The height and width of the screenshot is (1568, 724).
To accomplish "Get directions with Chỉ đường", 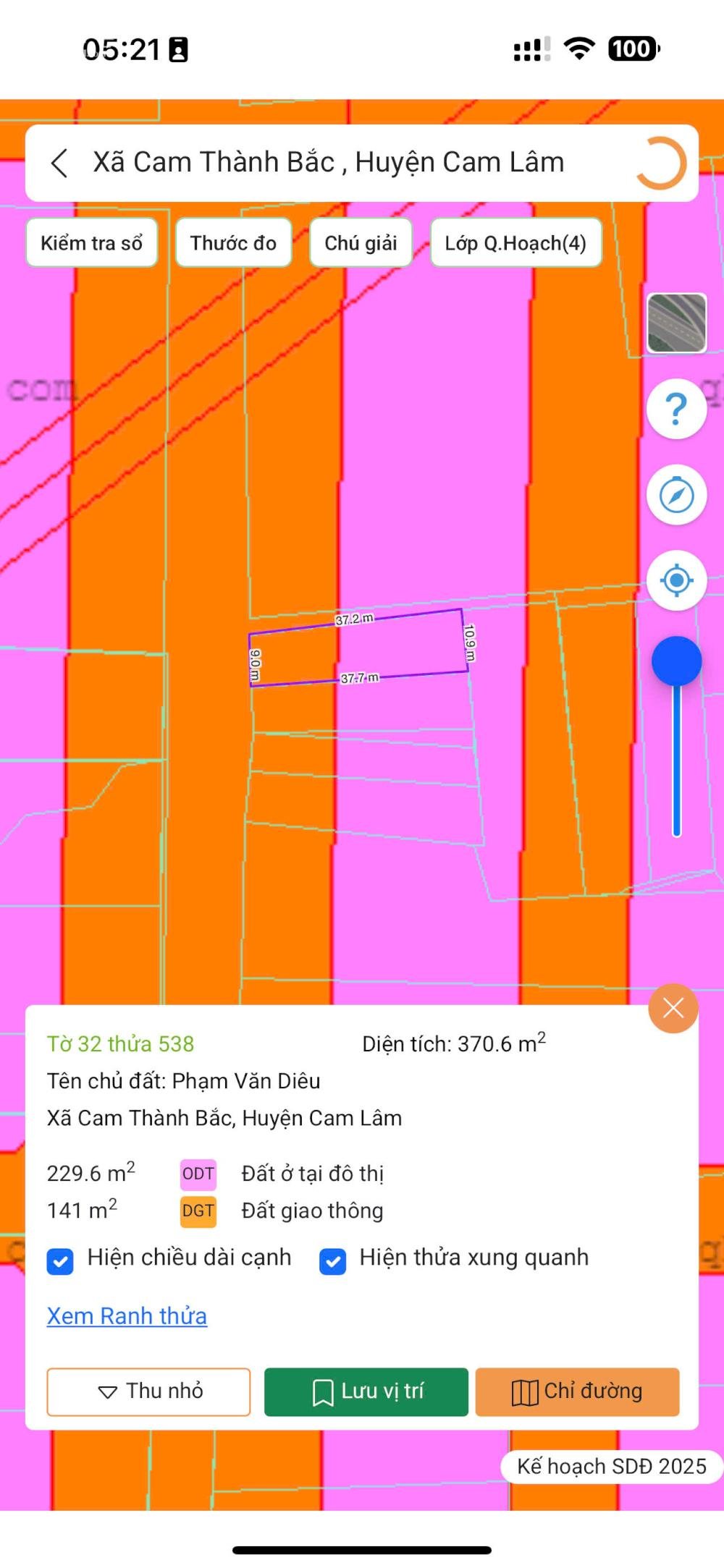I will click(577, 1391).
